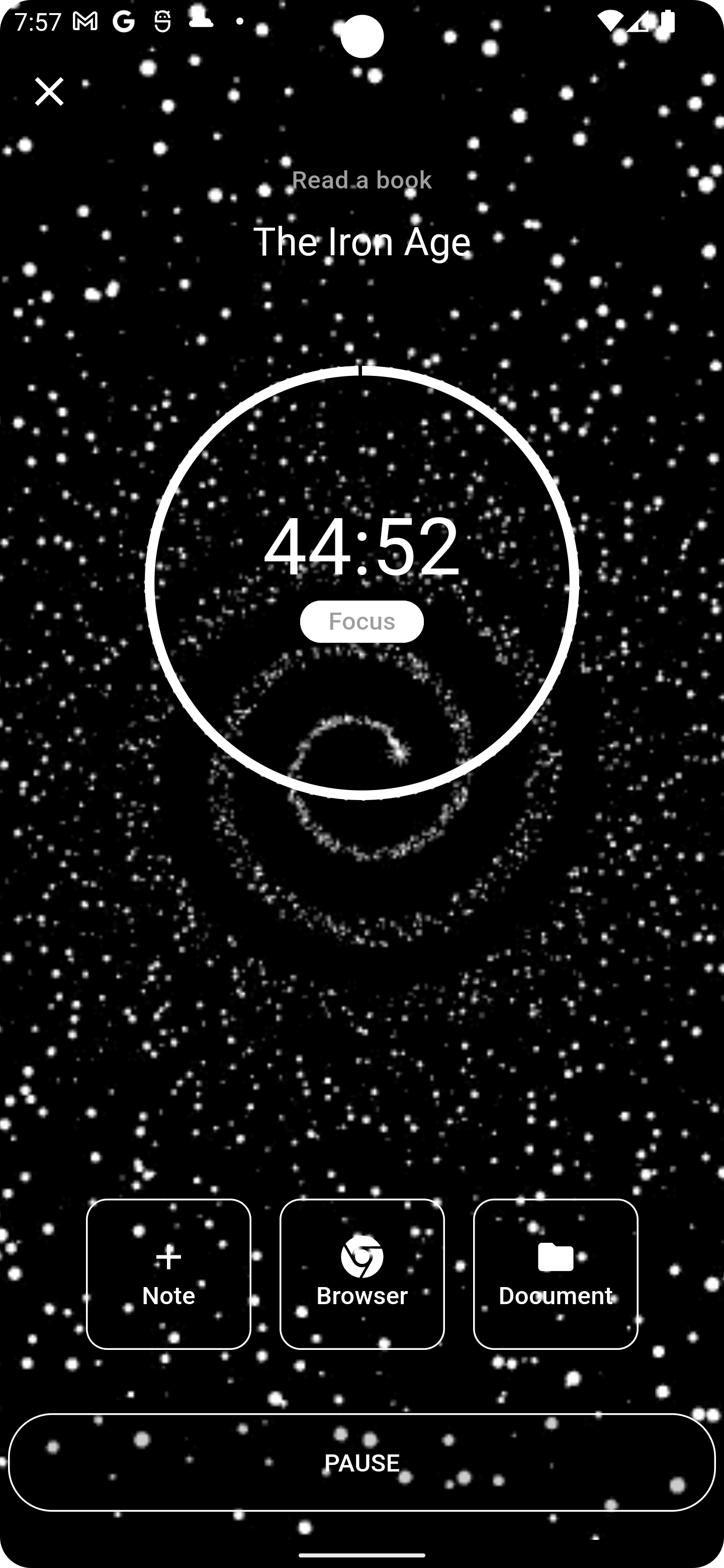Open the Browser shortcut
Screen dimensions: 724x1568
click(361, 1273)
